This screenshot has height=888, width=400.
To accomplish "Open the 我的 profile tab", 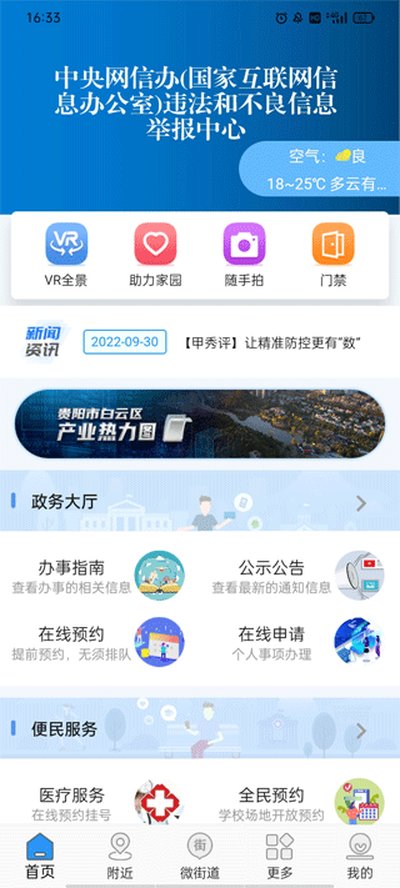I will [x=360, y=856].
